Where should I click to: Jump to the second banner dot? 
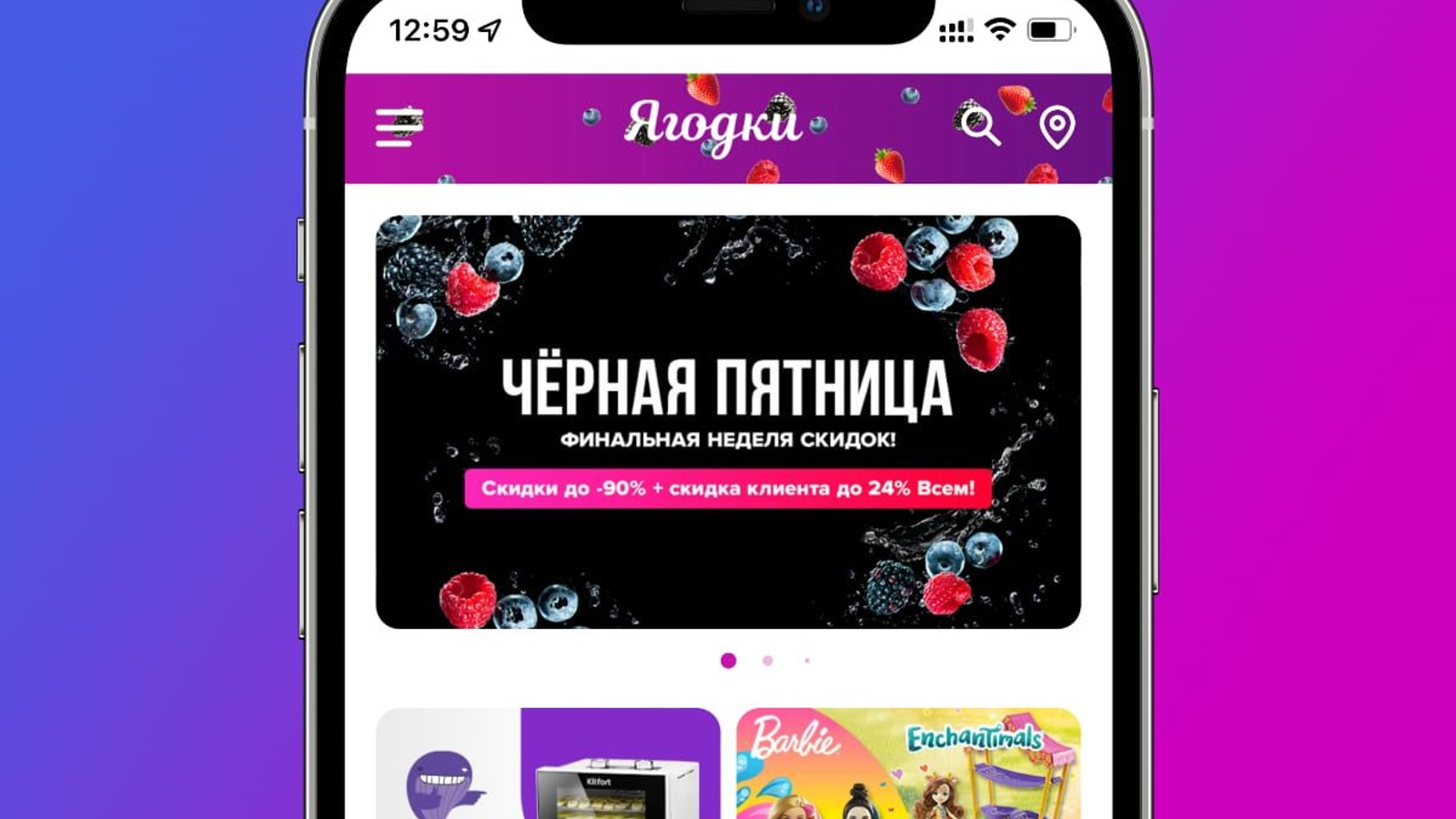(768, 661)
